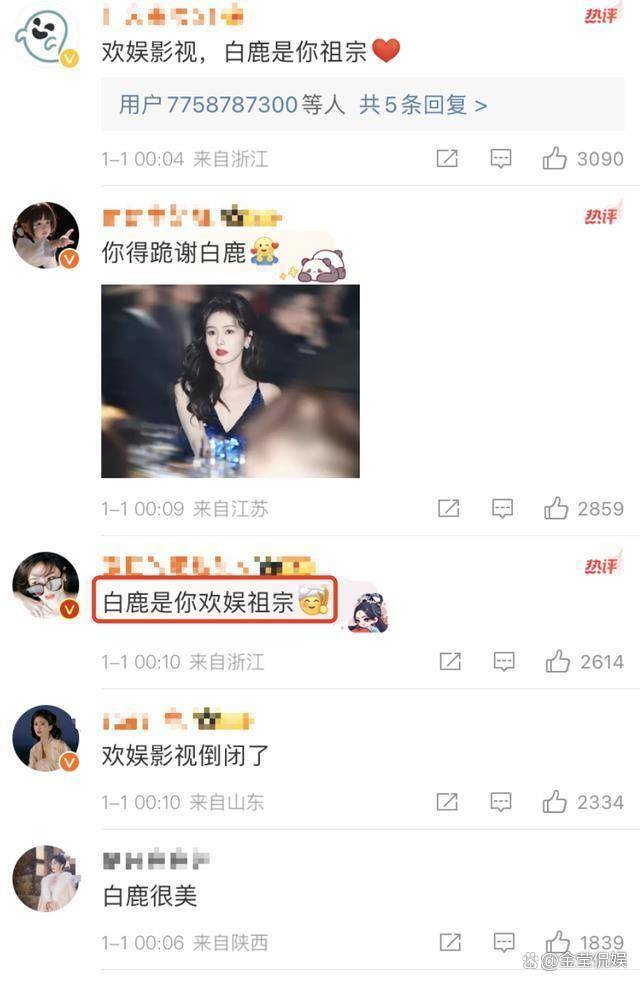Like the comment '你得跪谢白鹿'

point(556,509)
